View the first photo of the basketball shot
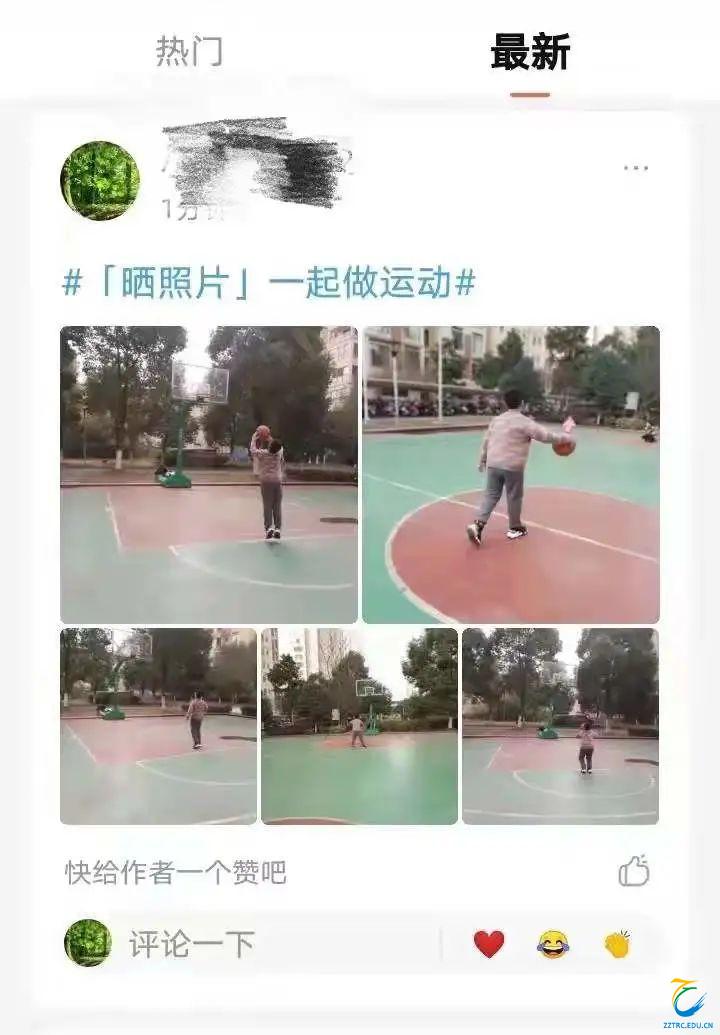The image size is (720, 1035). point(209,475)
